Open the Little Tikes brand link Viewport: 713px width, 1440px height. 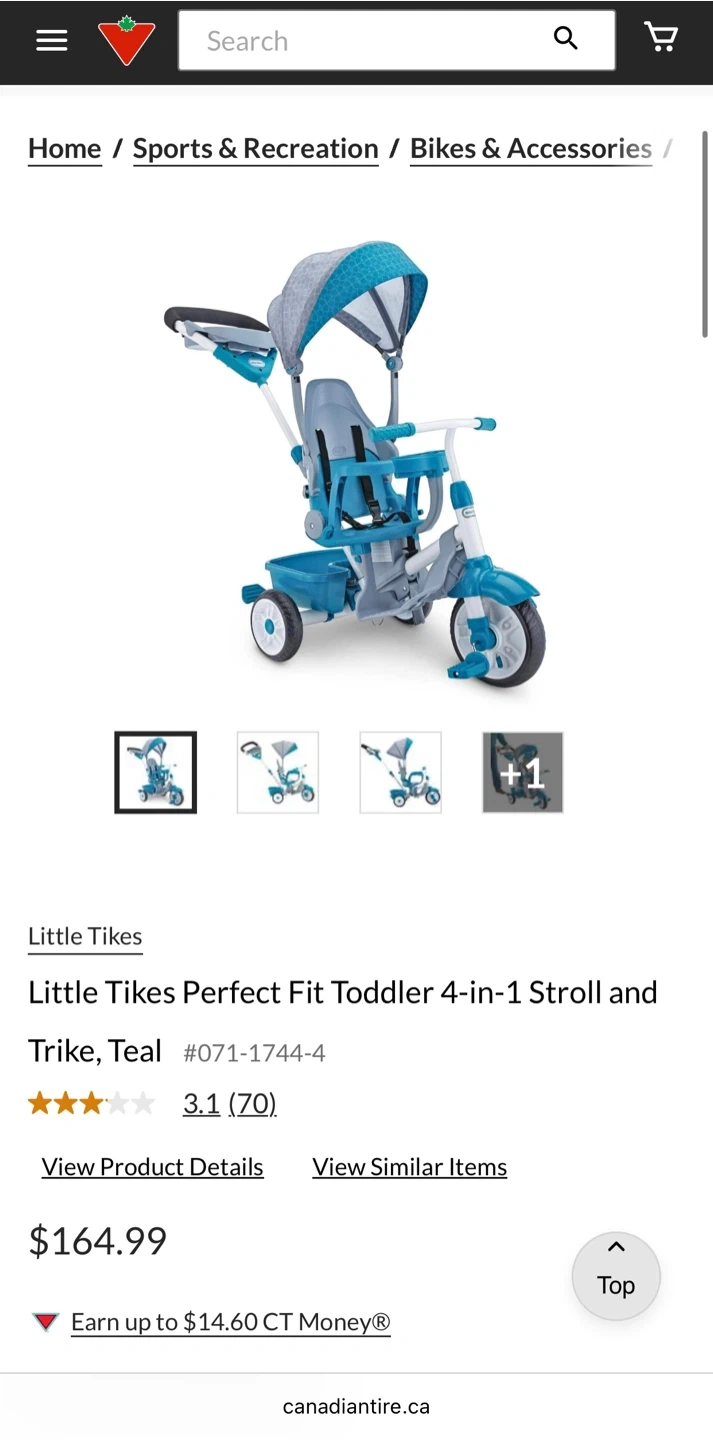(x=85, y=936)
